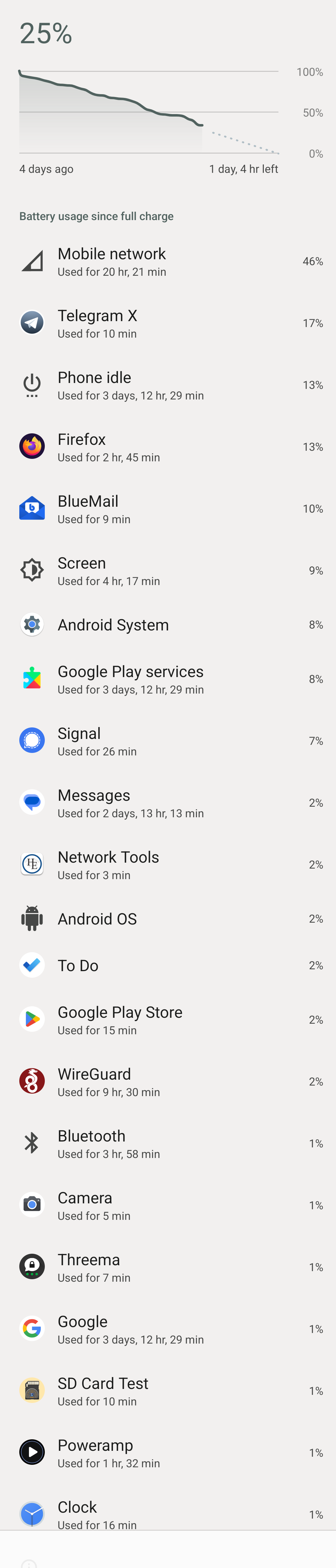Open Network Tools battery usage
Image resolution: width=336 pixels, height=1568 pixels.
[x=168, y=865]
